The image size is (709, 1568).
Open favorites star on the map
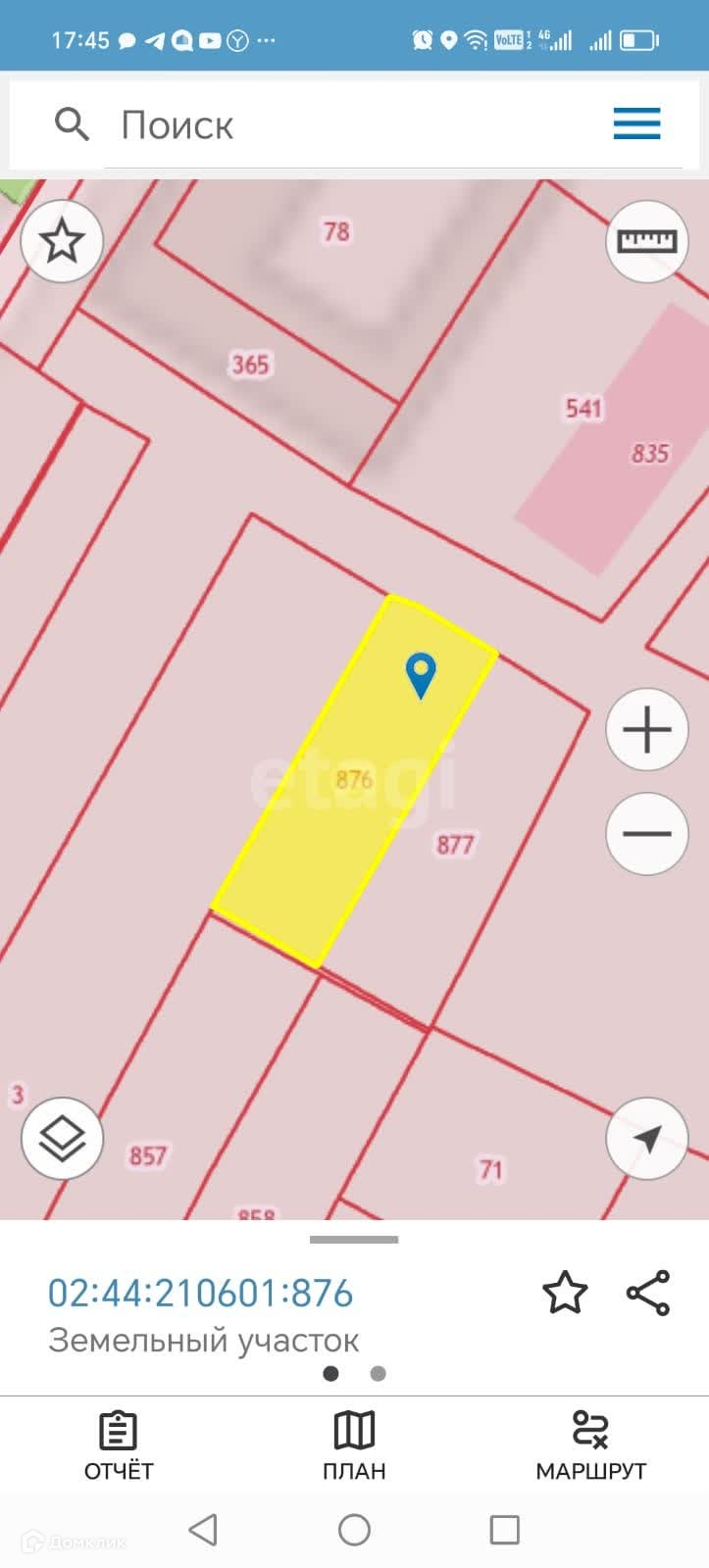coord(62,241)
